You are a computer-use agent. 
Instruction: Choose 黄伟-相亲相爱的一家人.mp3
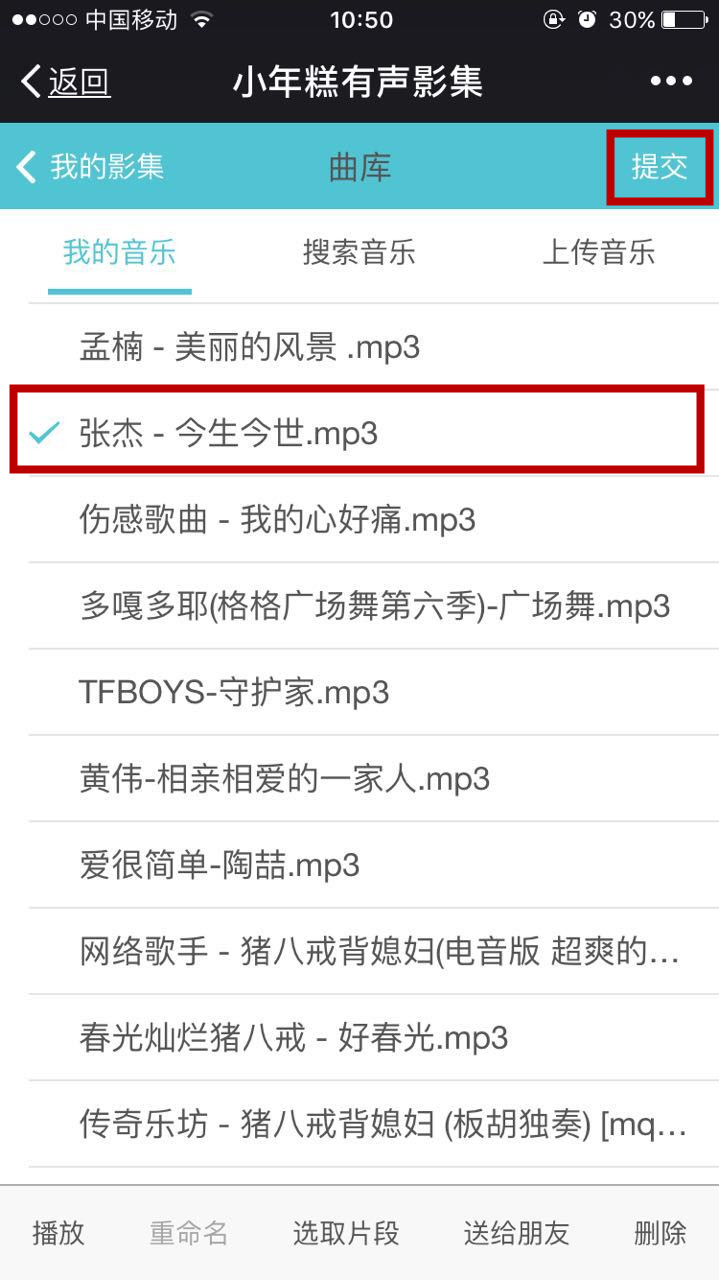pos(284,779)
